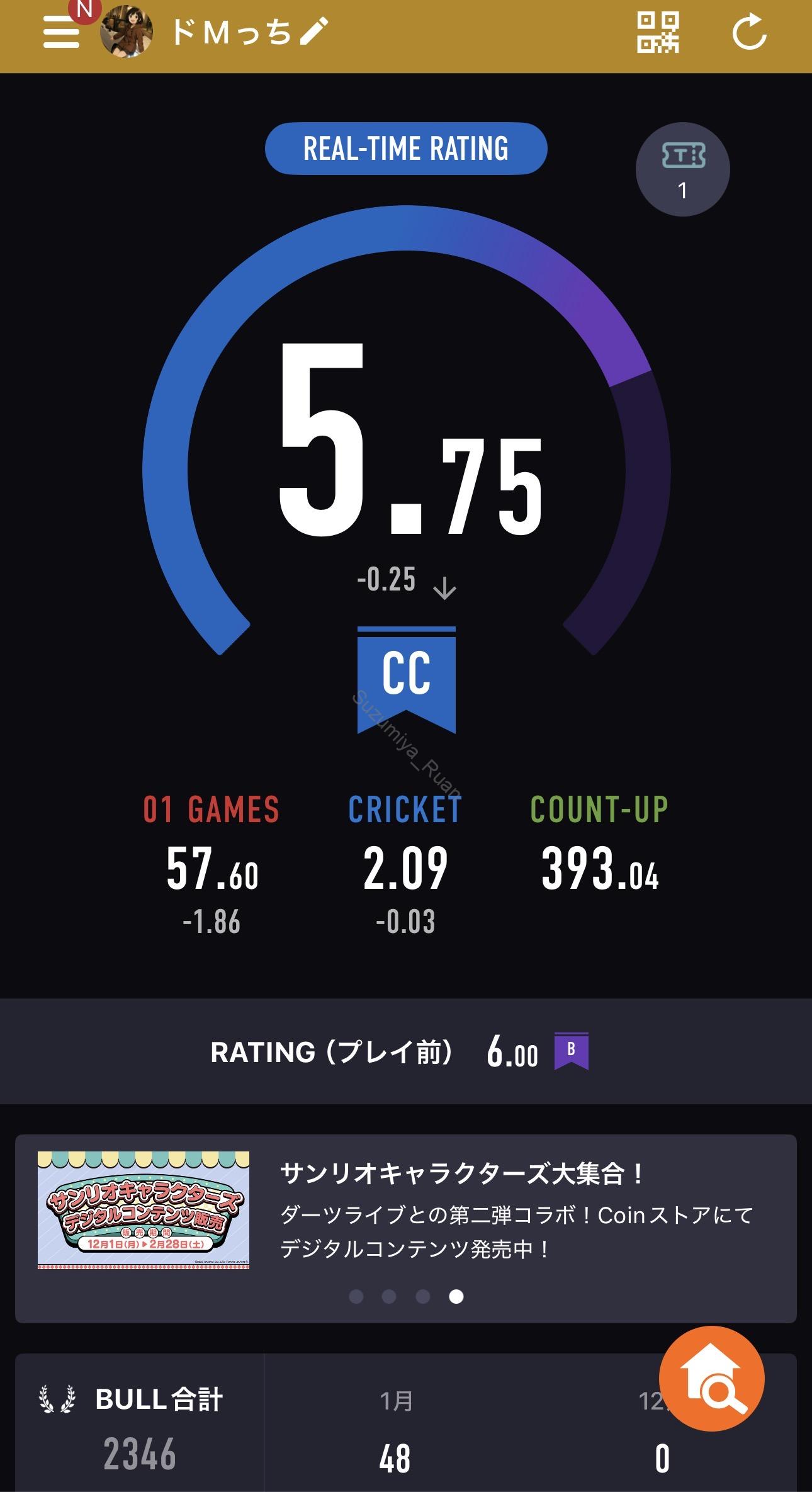Image resolution: width=812 pixels, height=1492 pixels.
Task: Open the ticket counter badge
Action: pyautogui.click(x=682, y=169)
